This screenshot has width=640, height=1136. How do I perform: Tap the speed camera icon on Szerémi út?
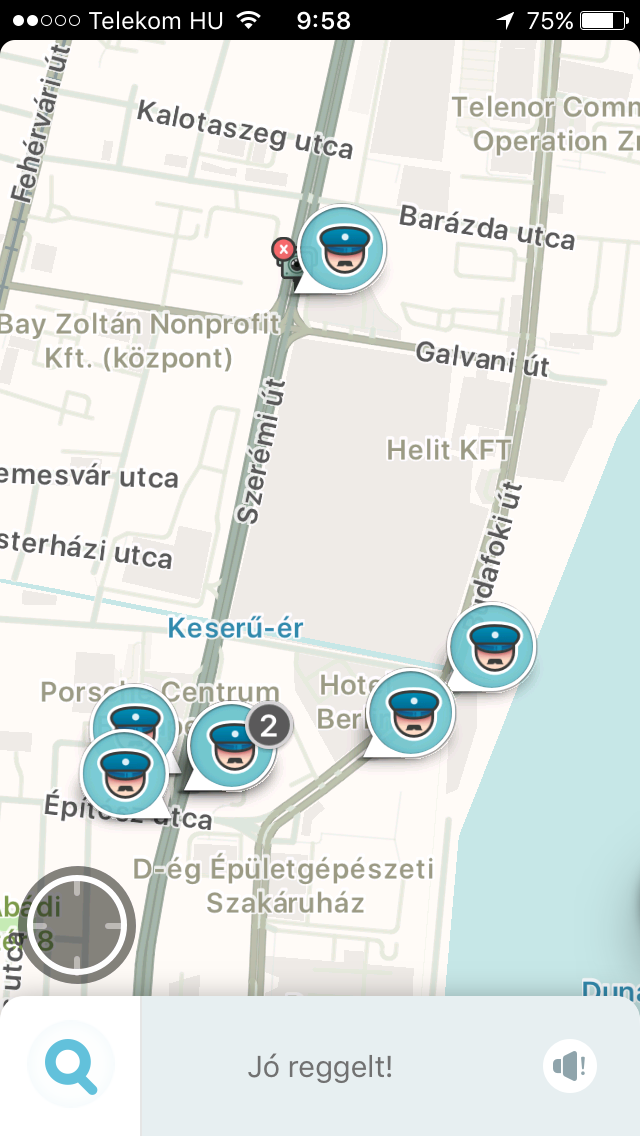pos(286,259)
